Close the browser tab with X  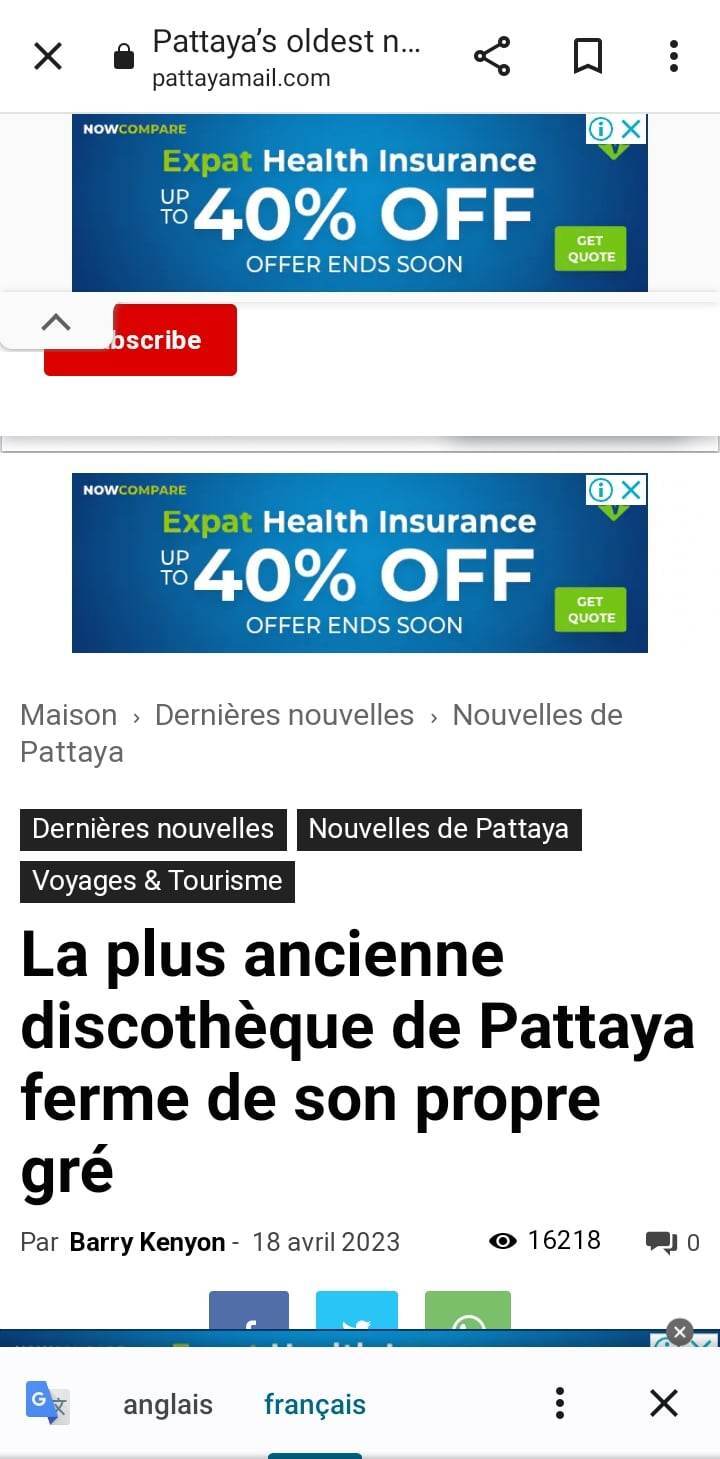pos(47,57)
